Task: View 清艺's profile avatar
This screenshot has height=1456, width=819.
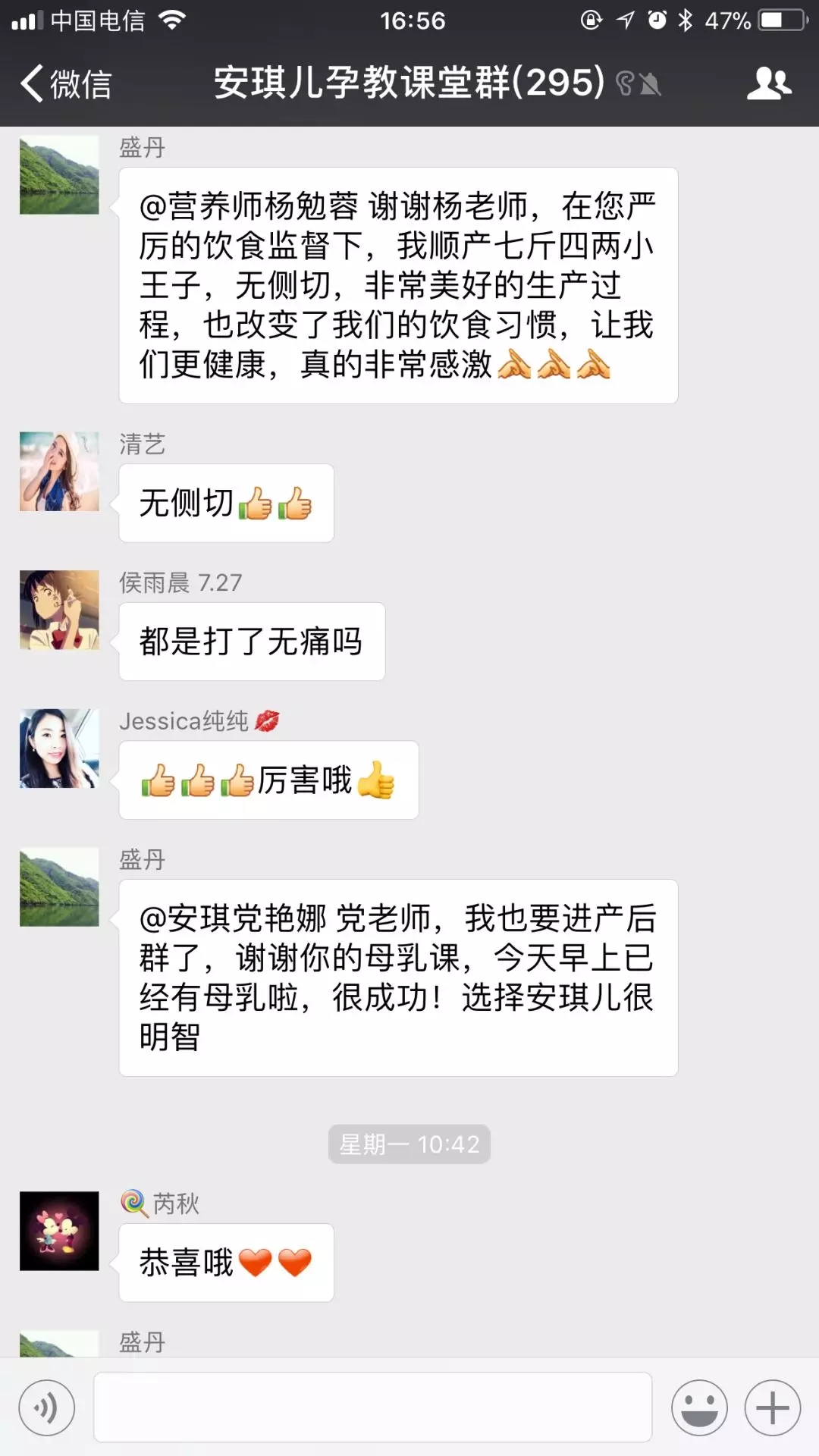Action: pyautogui.click(x=59, y=472)
